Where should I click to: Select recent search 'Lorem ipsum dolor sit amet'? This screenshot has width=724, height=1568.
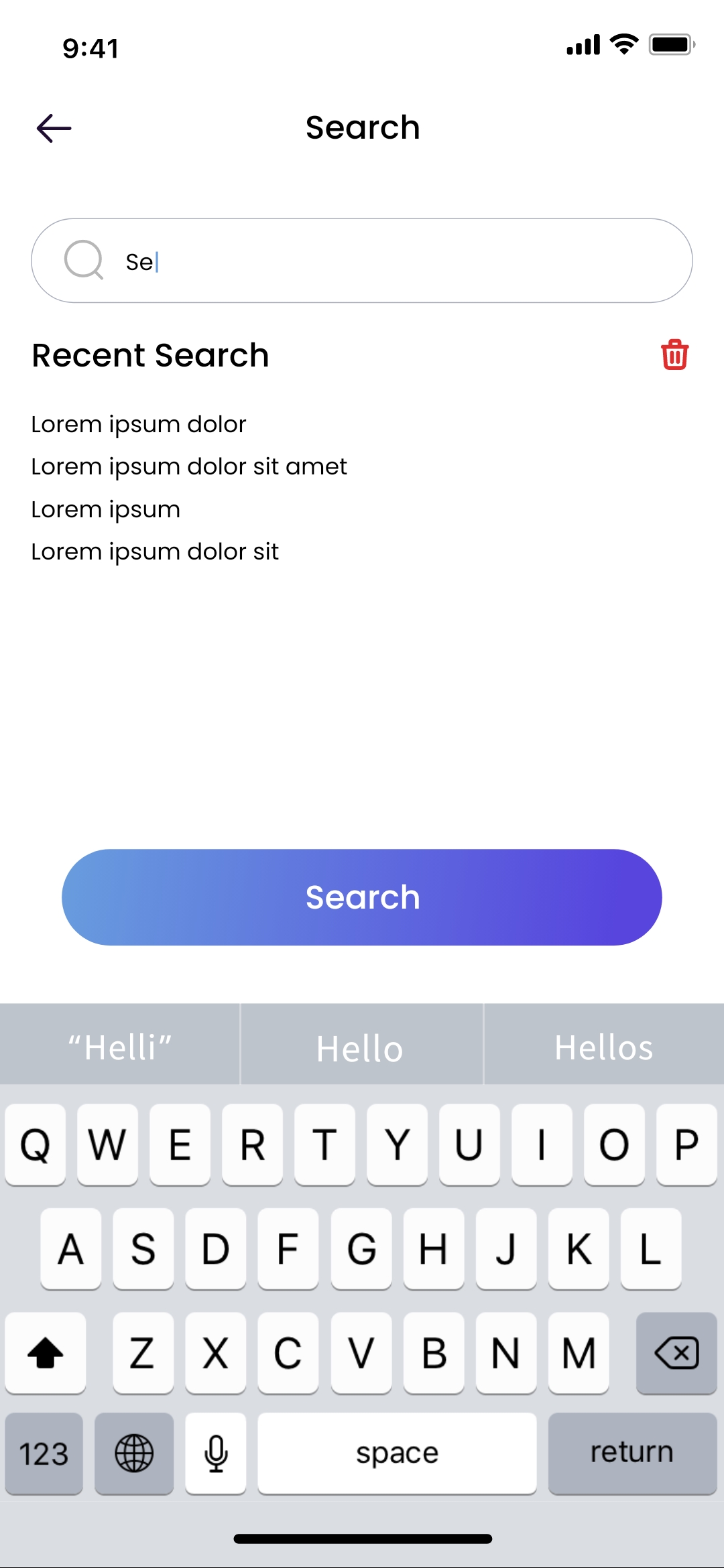tap(189, 466)
